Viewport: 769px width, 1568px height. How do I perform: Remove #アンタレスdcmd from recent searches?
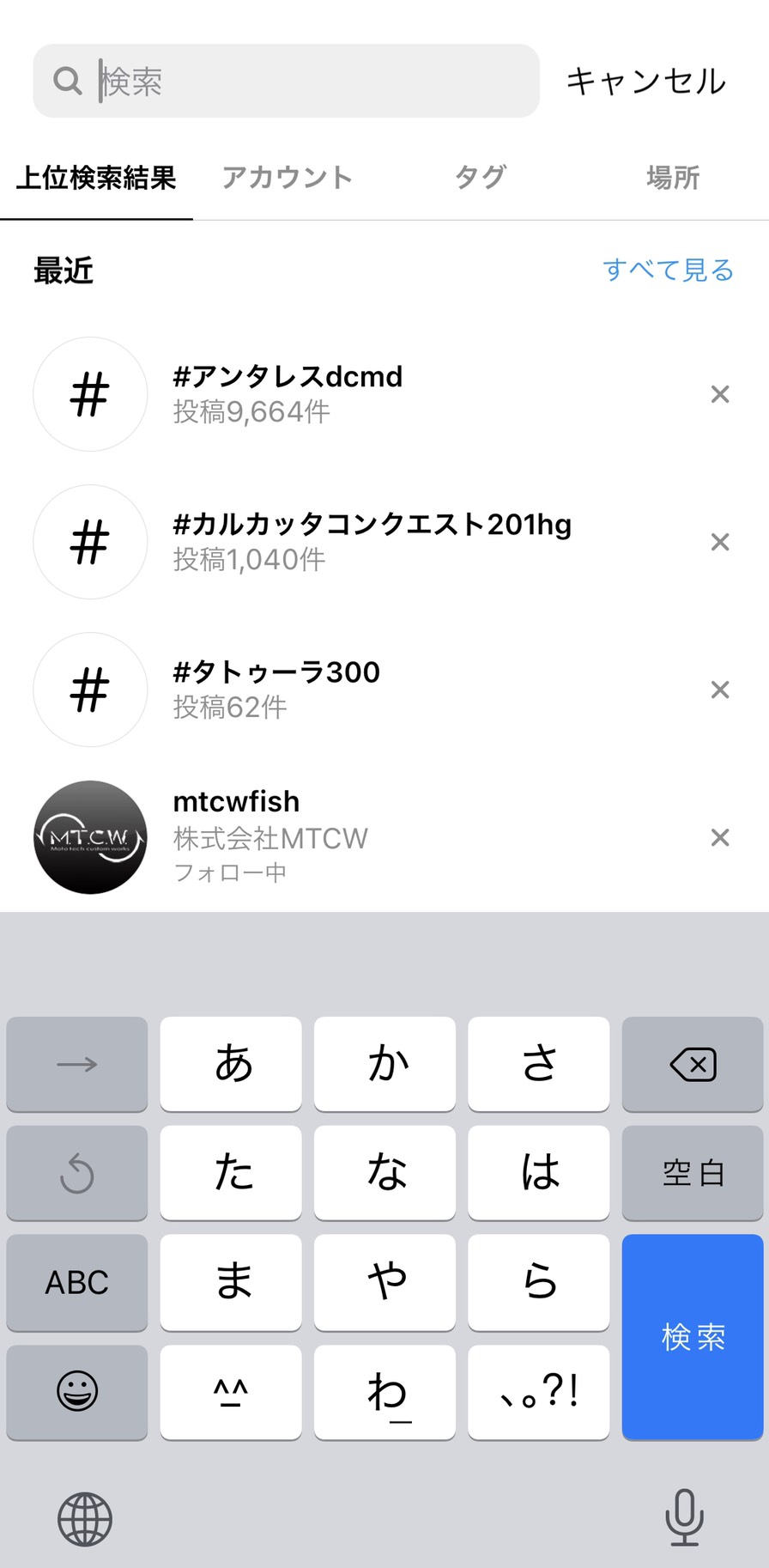tap(720, 394)
